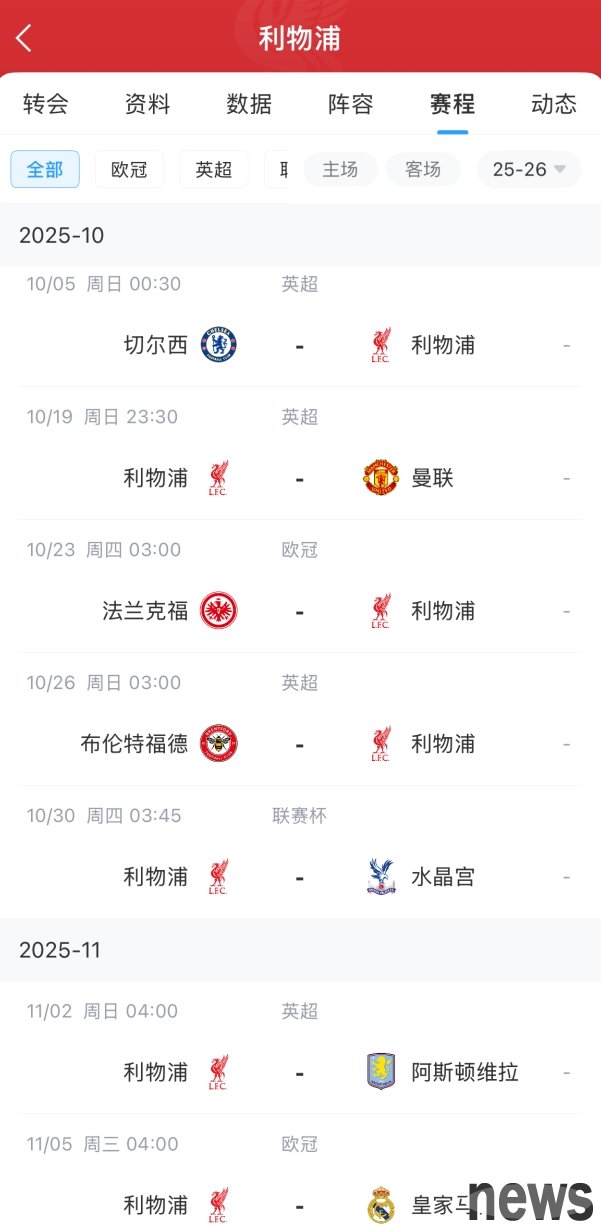Image resolution: width=601 pixels, height=1226 pixels.
Task: Open the 数据 tab
Action: [x=249, y=104]
